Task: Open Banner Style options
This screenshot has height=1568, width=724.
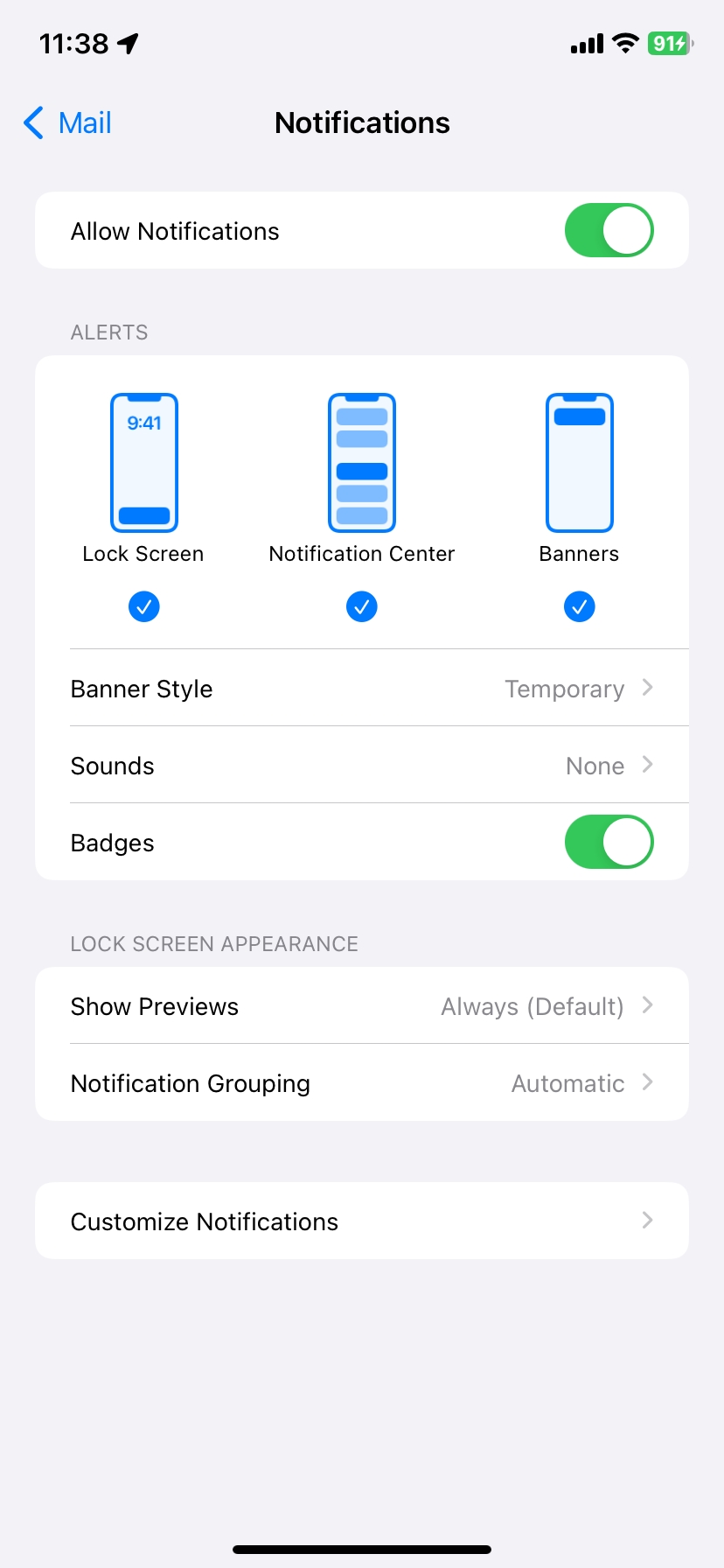Action: pos(362,689)
